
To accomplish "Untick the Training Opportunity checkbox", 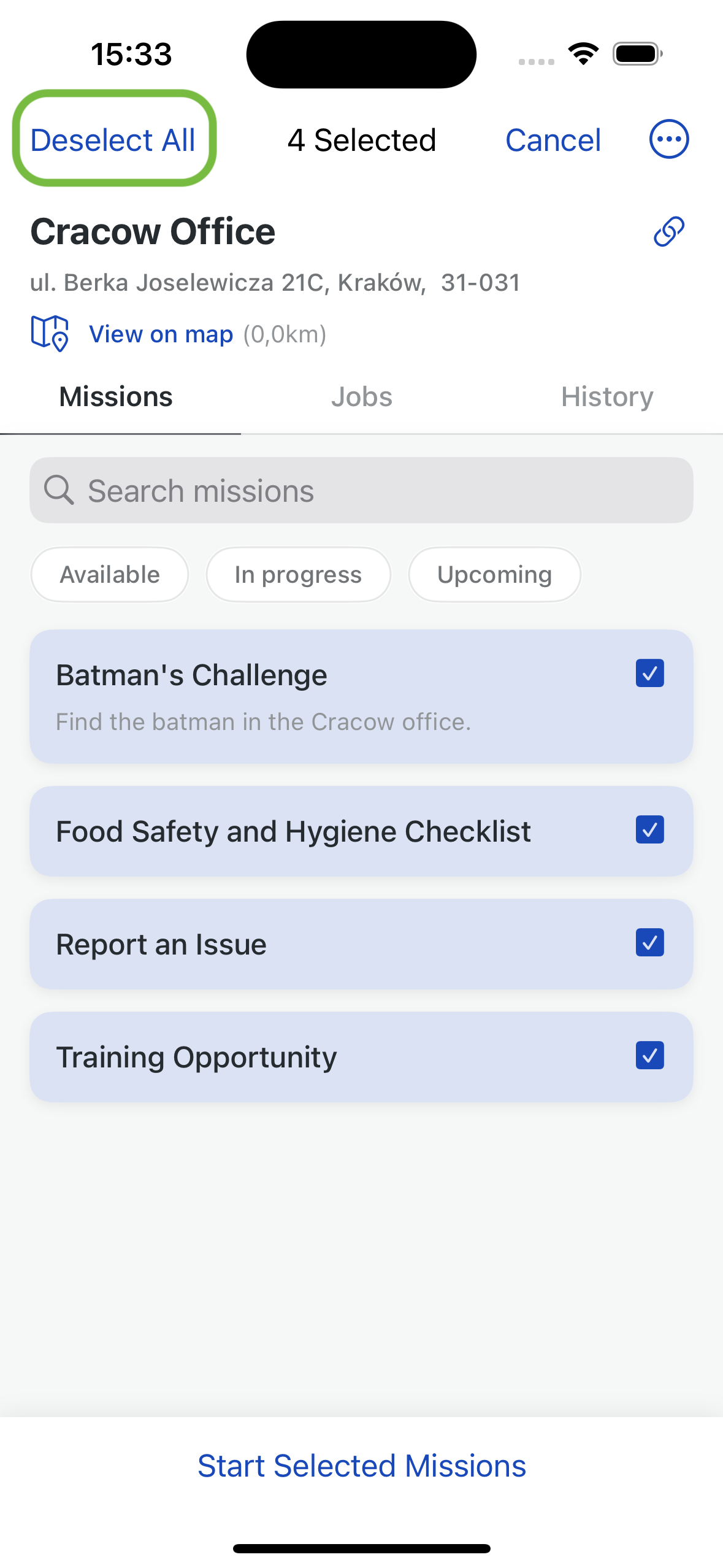I will click(650, 1056).
